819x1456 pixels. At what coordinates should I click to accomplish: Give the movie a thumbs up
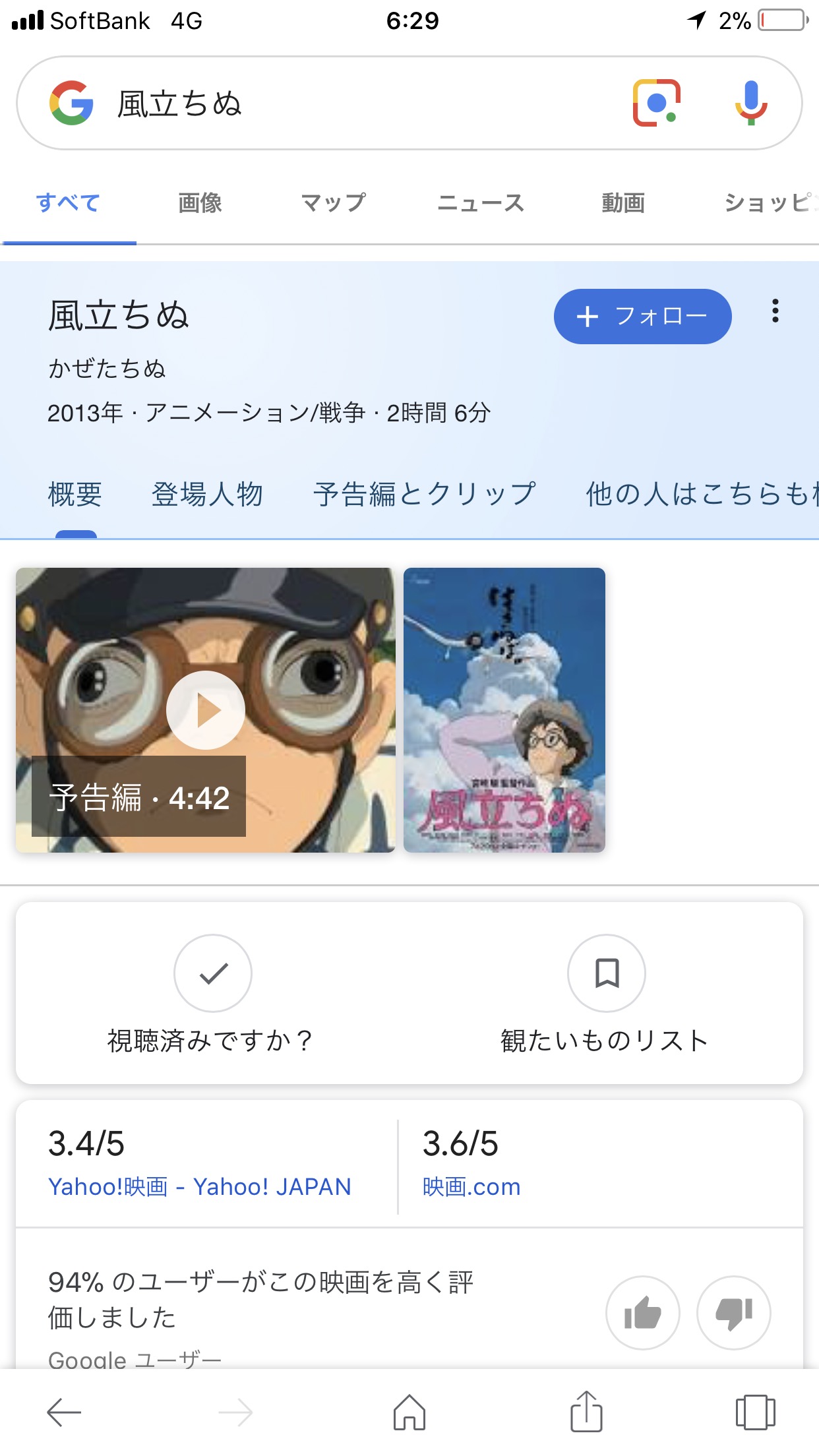click(x=642, y=1313)
